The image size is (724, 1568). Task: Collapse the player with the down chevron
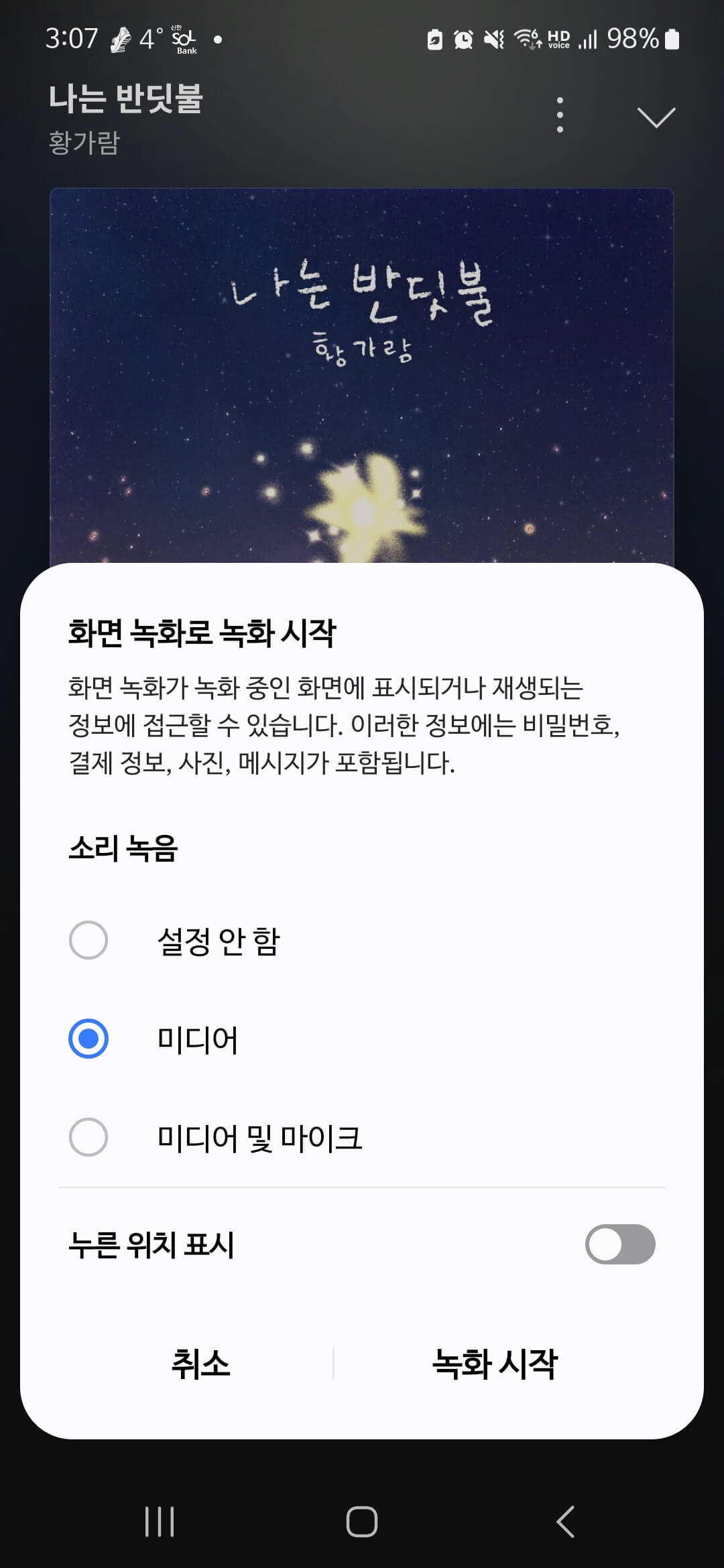click(656, 116)
